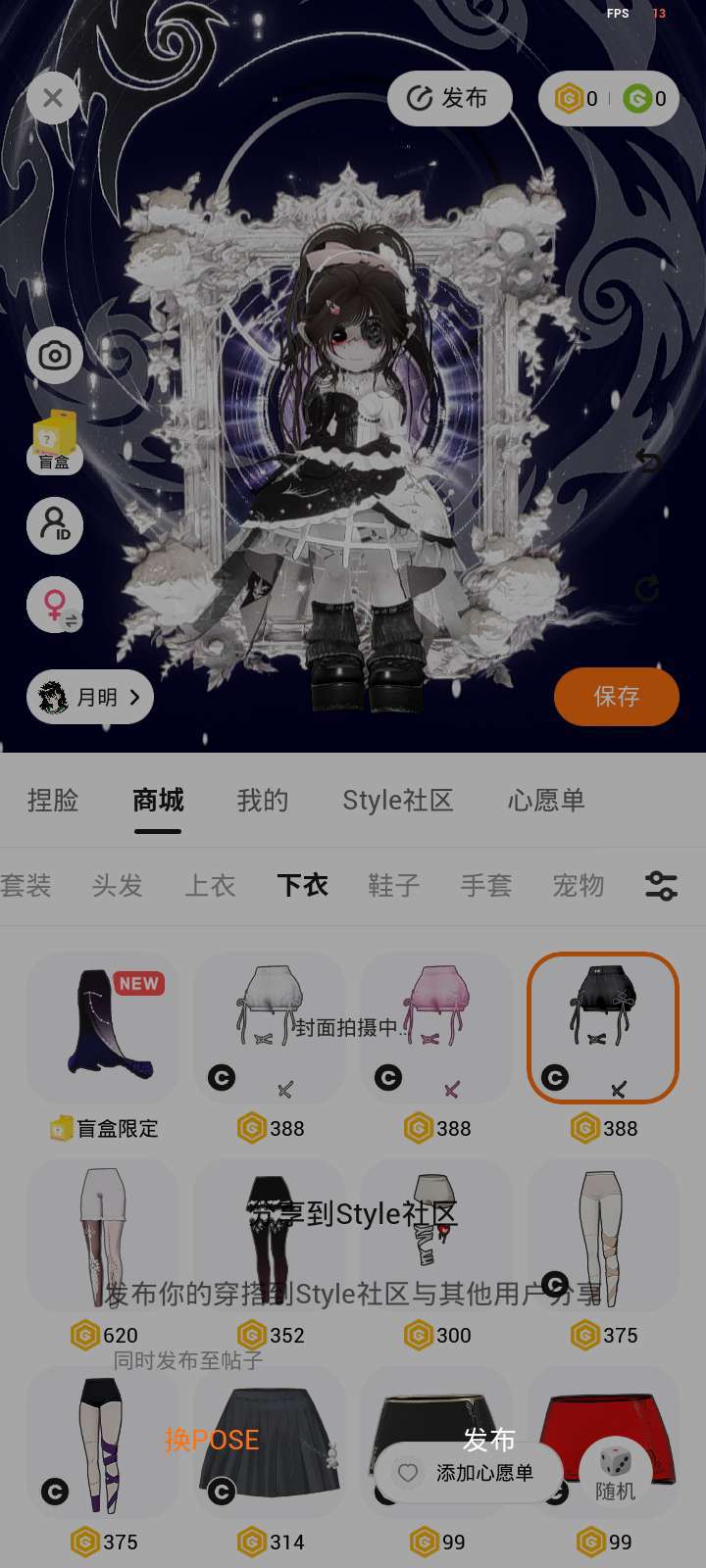Save the outfit with 保存
Screen dimensions: 706x1568
pyautogui.click(x=616, y=697)
